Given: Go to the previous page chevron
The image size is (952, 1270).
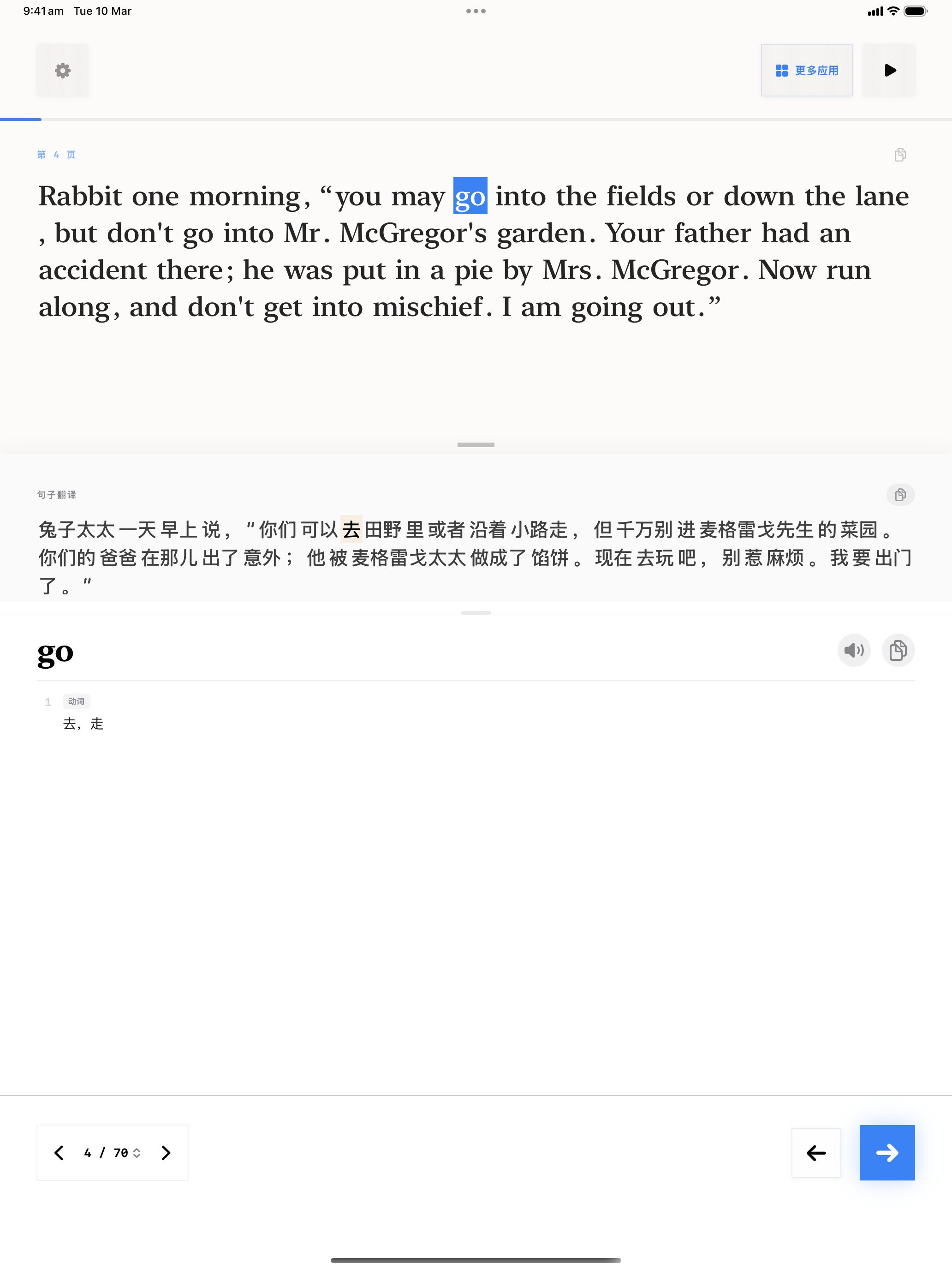Looking at the screenshot, I should click(59, 1152).
